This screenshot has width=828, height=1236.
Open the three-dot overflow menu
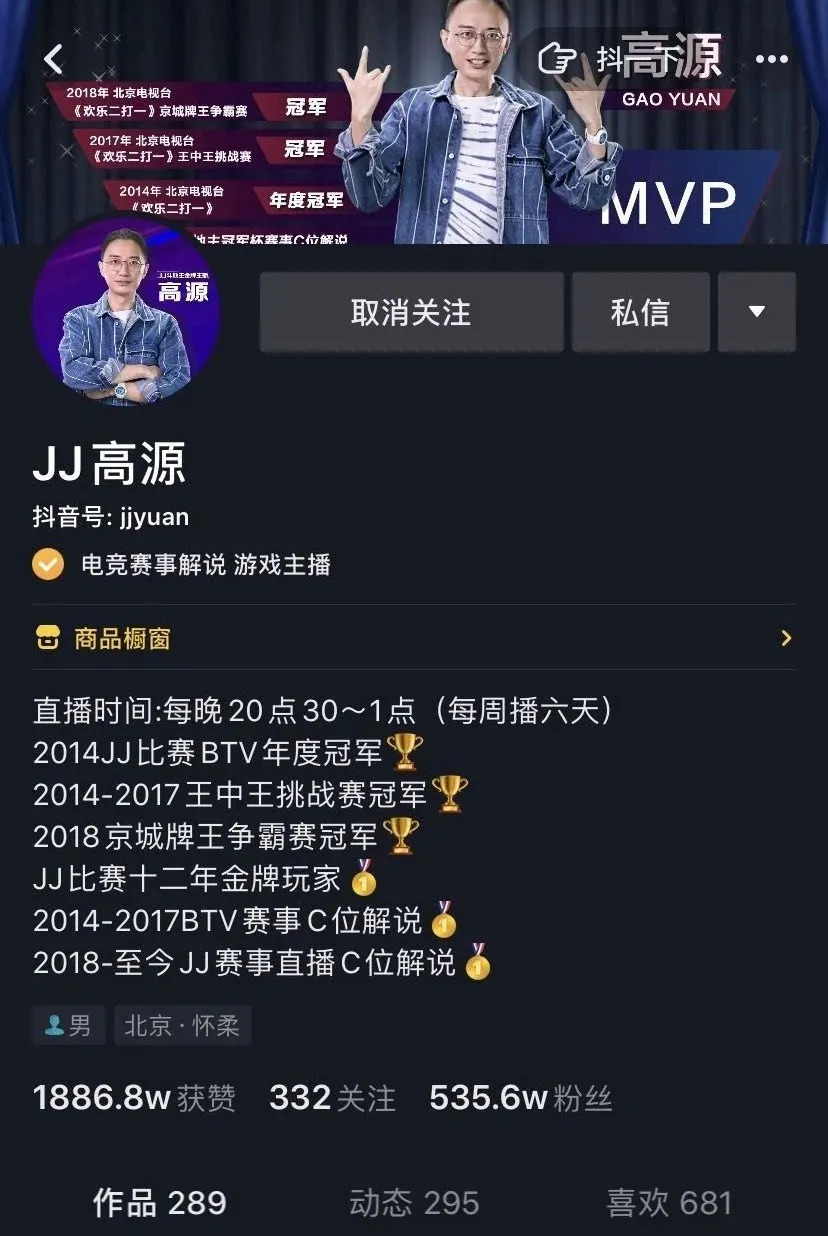tap(772, 60)
